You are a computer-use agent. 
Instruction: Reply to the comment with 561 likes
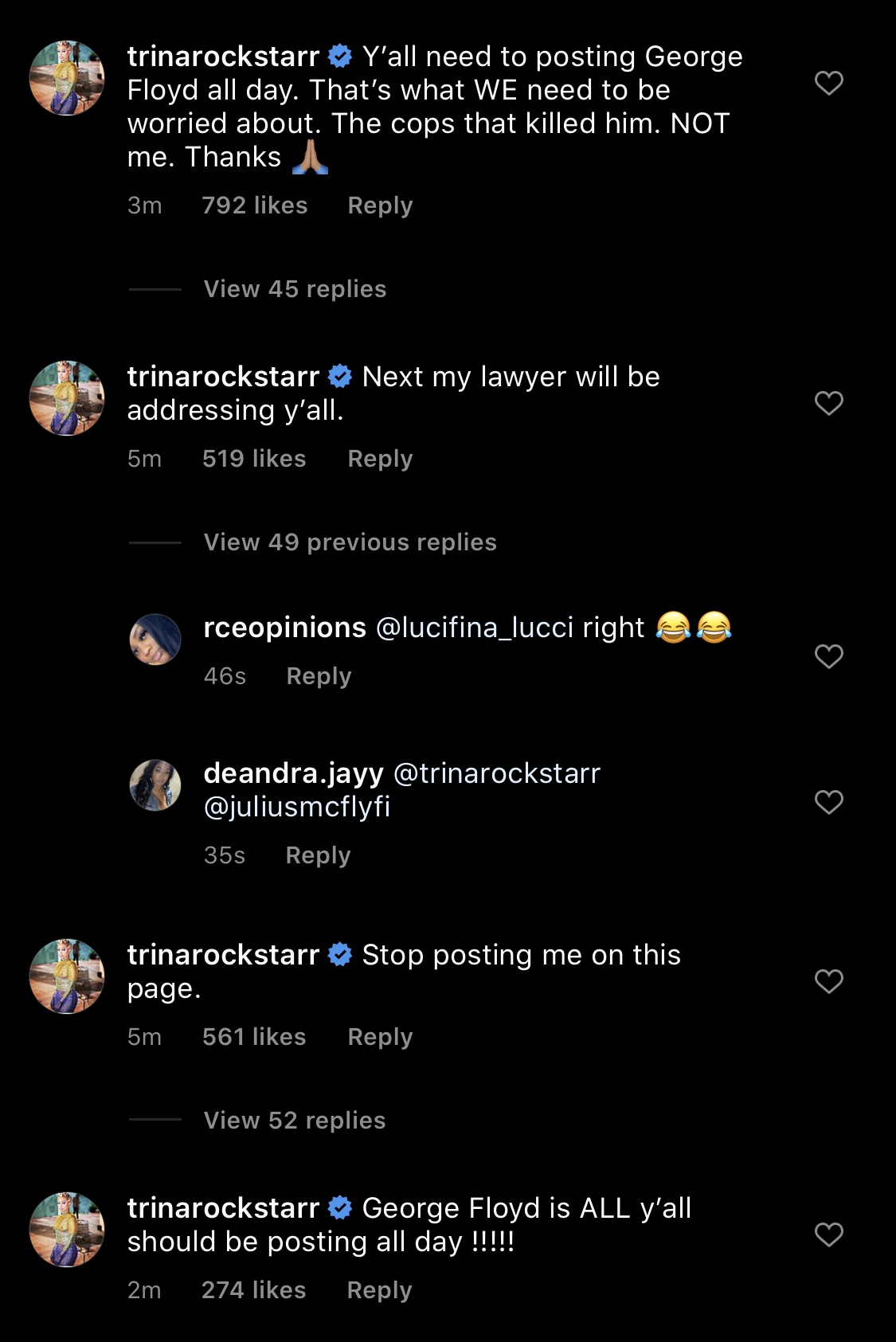[380, 1037]
